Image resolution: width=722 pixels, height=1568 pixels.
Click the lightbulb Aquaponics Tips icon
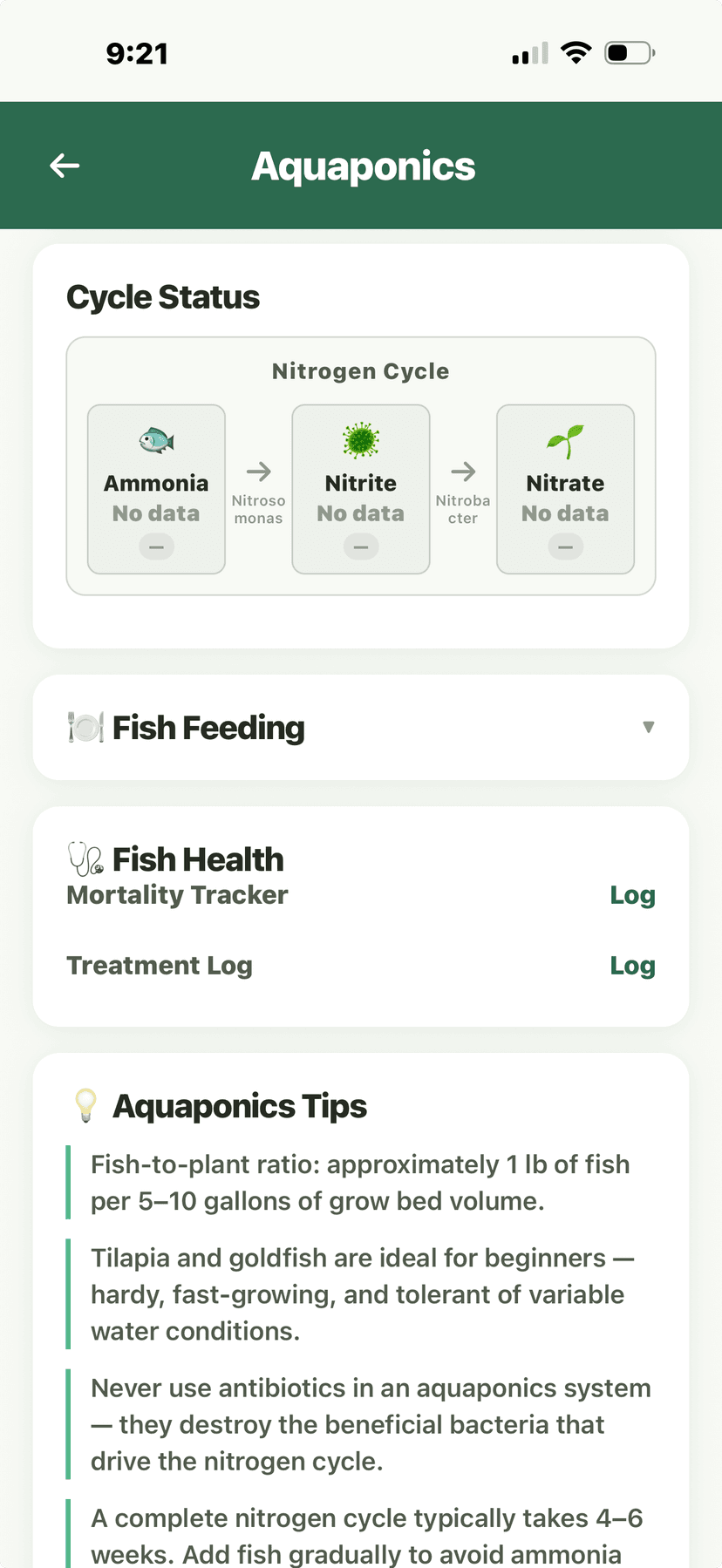(85, 1104)
